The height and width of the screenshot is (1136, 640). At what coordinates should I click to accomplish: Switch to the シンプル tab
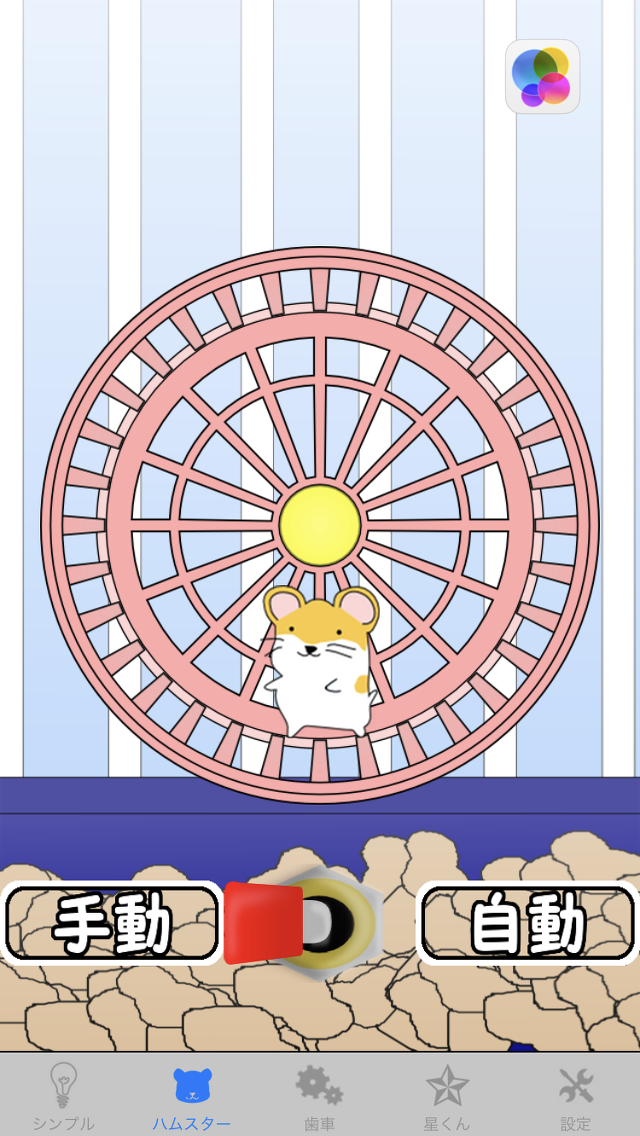(63, 1096)
